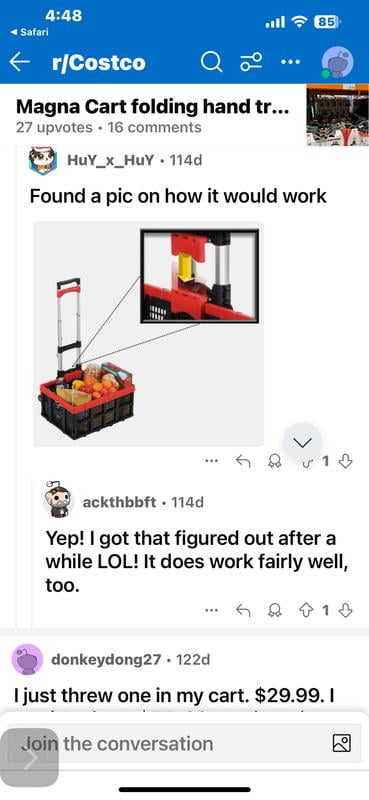Open donkeydong27's profile

[x=106, y=660]
